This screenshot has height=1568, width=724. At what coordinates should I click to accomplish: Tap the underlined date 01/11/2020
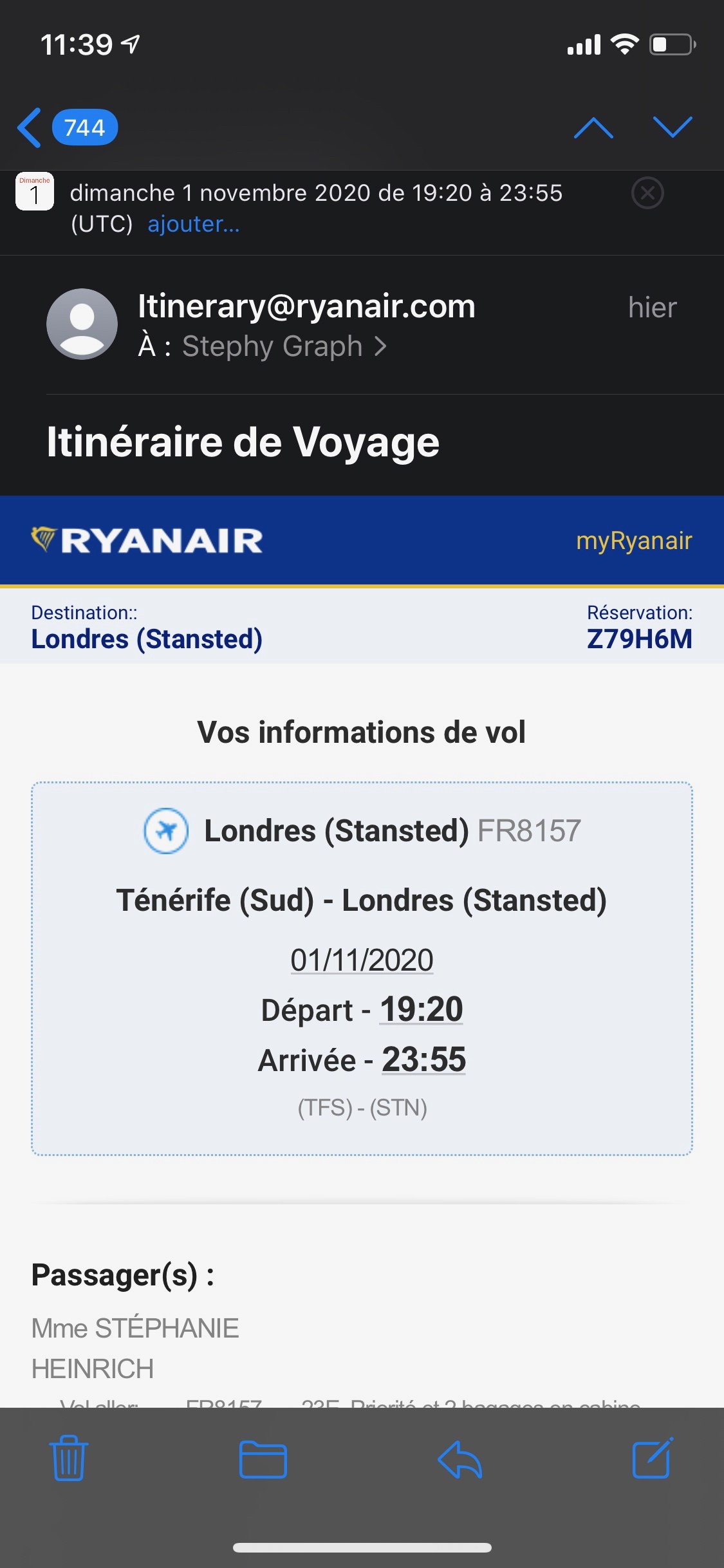click(x=362, y=960)
